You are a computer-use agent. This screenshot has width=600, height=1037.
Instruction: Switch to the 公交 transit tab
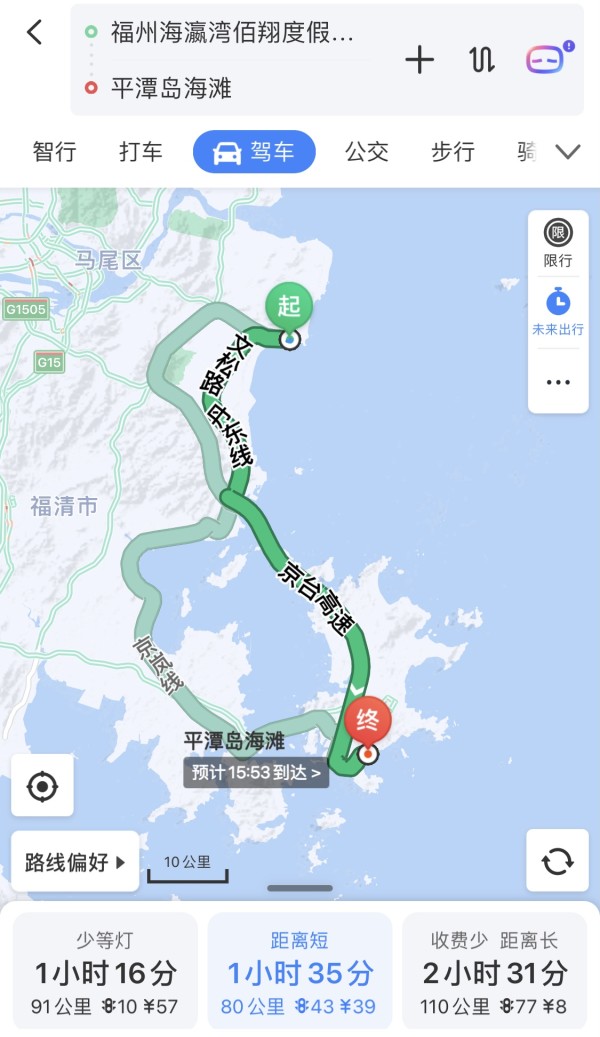(x=367, y=152)
